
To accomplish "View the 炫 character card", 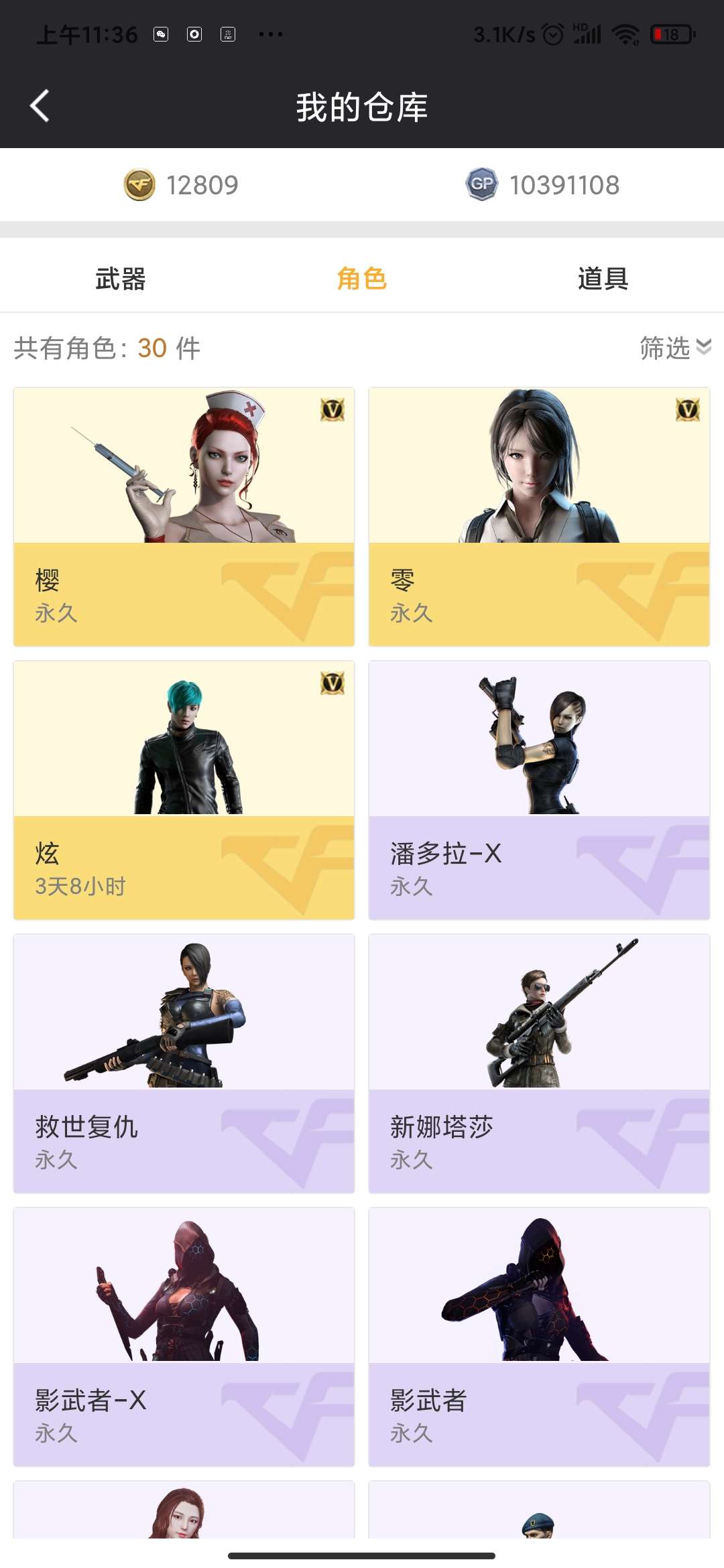I will (x=184, y=790).
